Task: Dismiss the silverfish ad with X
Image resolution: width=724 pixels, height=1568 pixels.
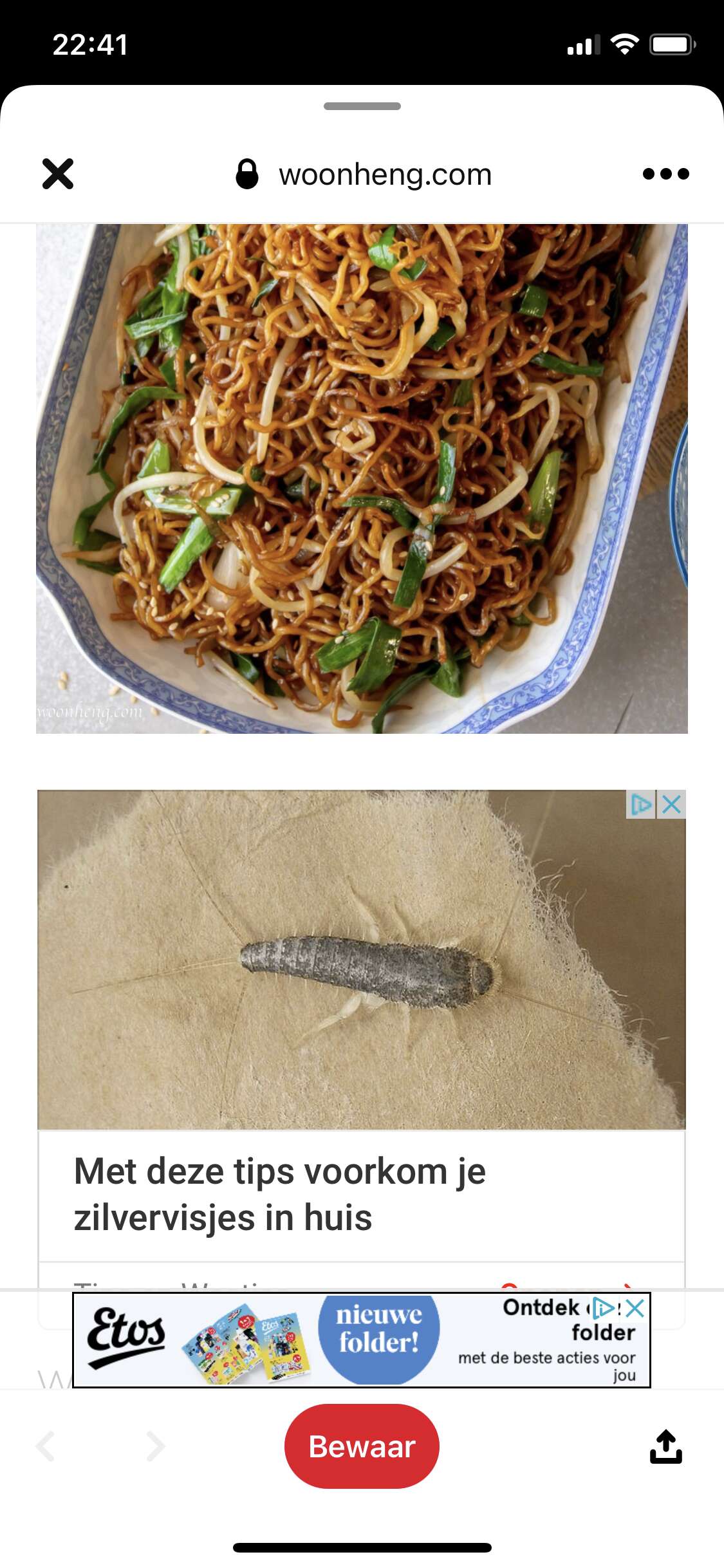Action: [671, 805]
